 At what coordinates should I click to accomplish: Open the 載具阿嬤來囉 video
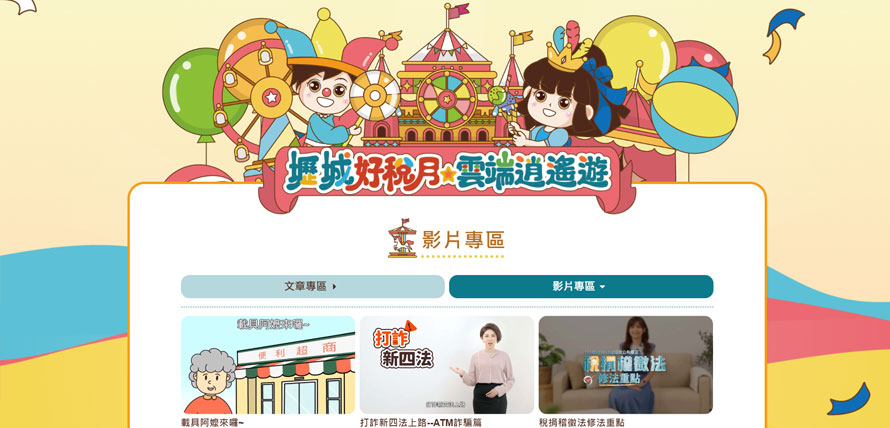268,365
